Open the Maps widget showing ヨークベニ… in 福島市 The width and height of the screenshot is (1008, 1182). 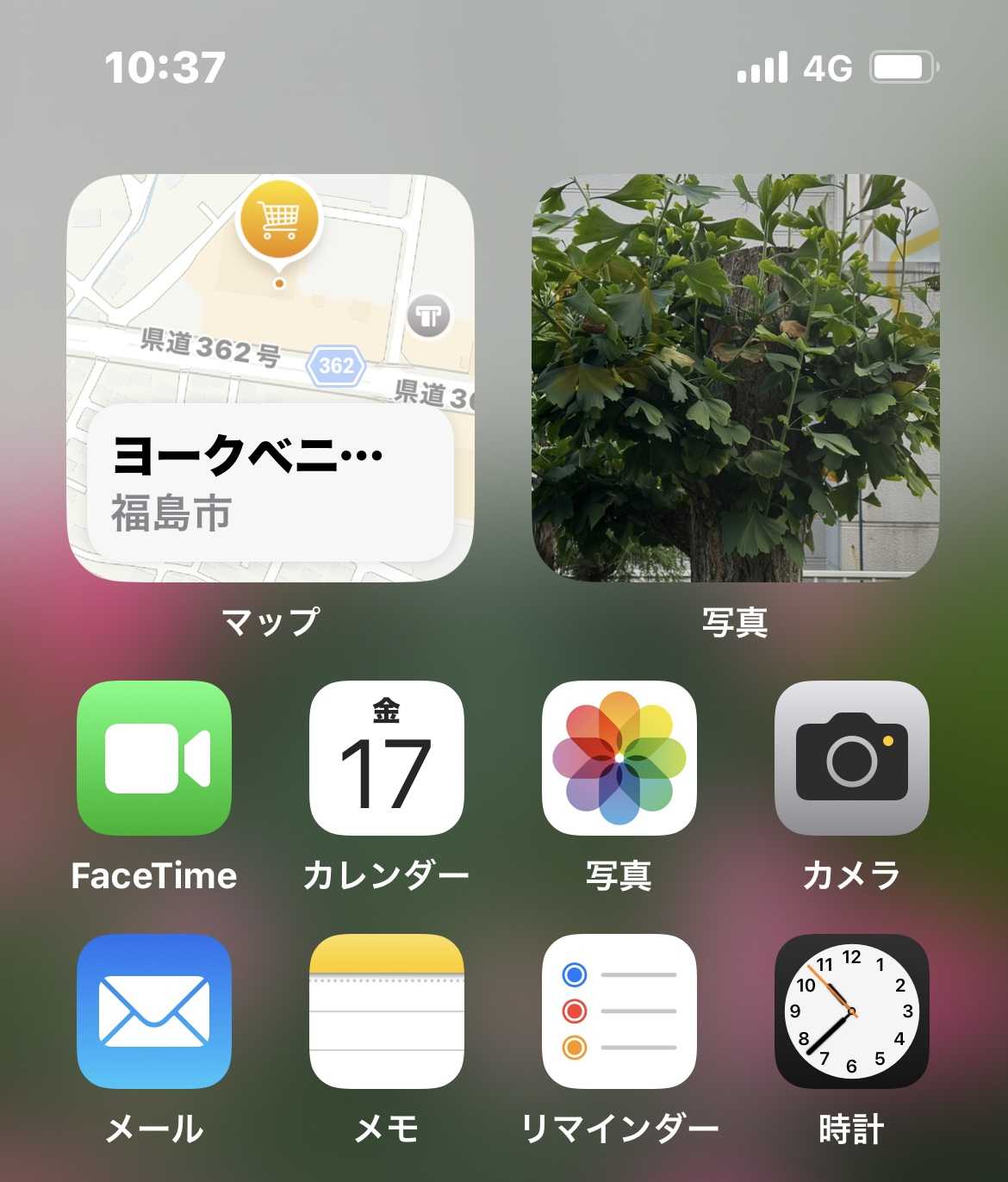click(x=270, y=378)
